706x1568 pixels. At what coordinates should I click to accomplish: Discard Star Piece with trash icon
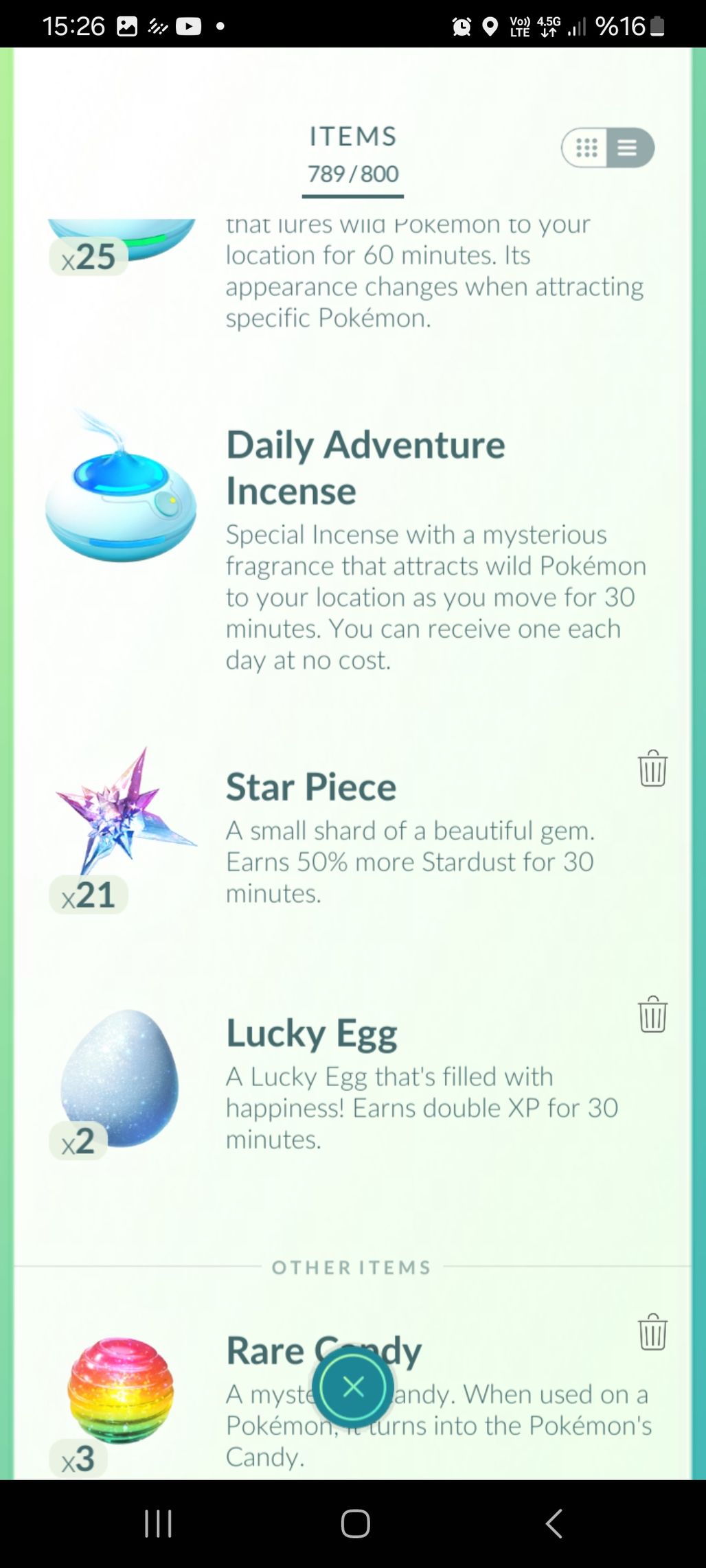pos(652,768)
